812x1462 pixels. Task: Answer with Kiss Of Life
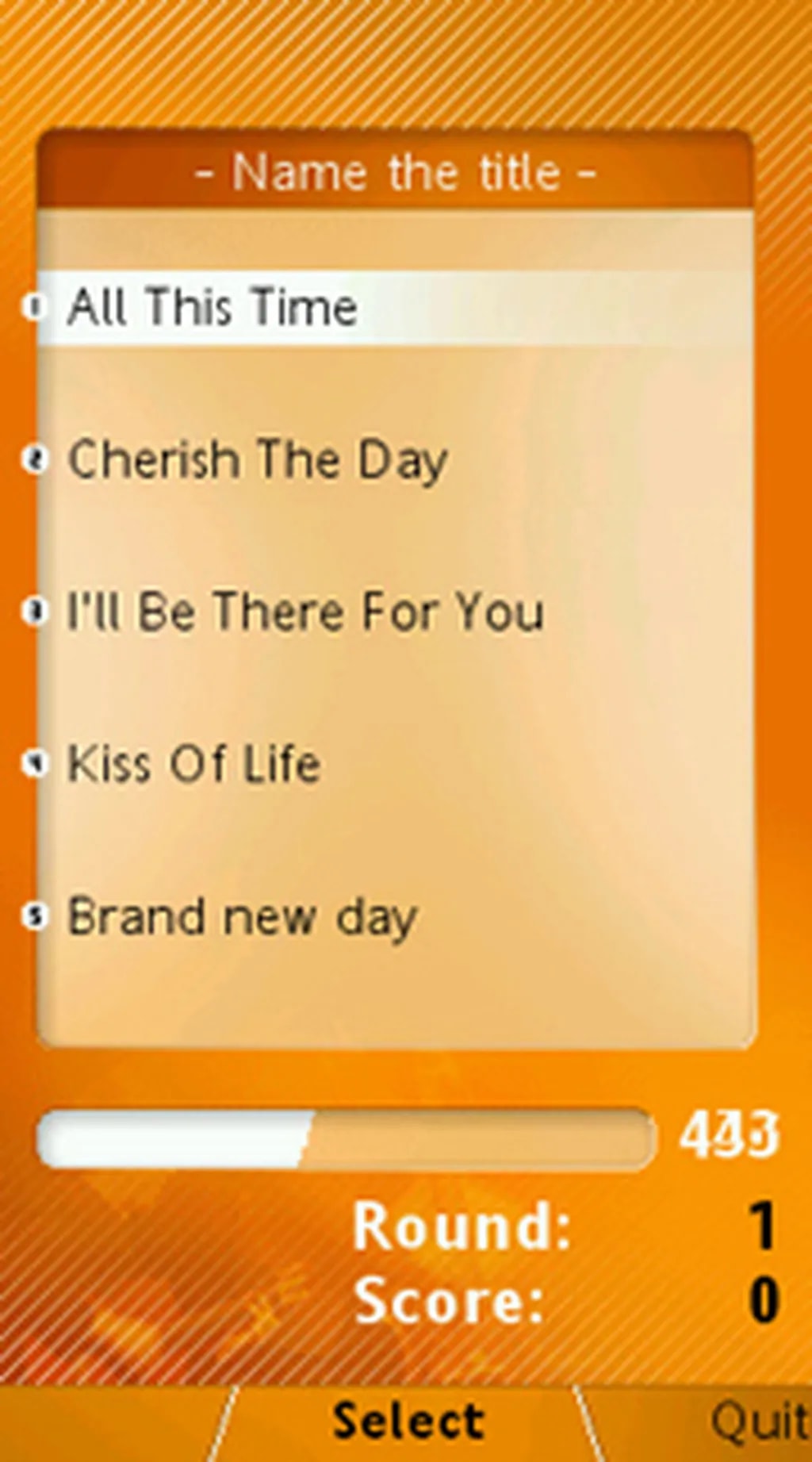point(193,764)
